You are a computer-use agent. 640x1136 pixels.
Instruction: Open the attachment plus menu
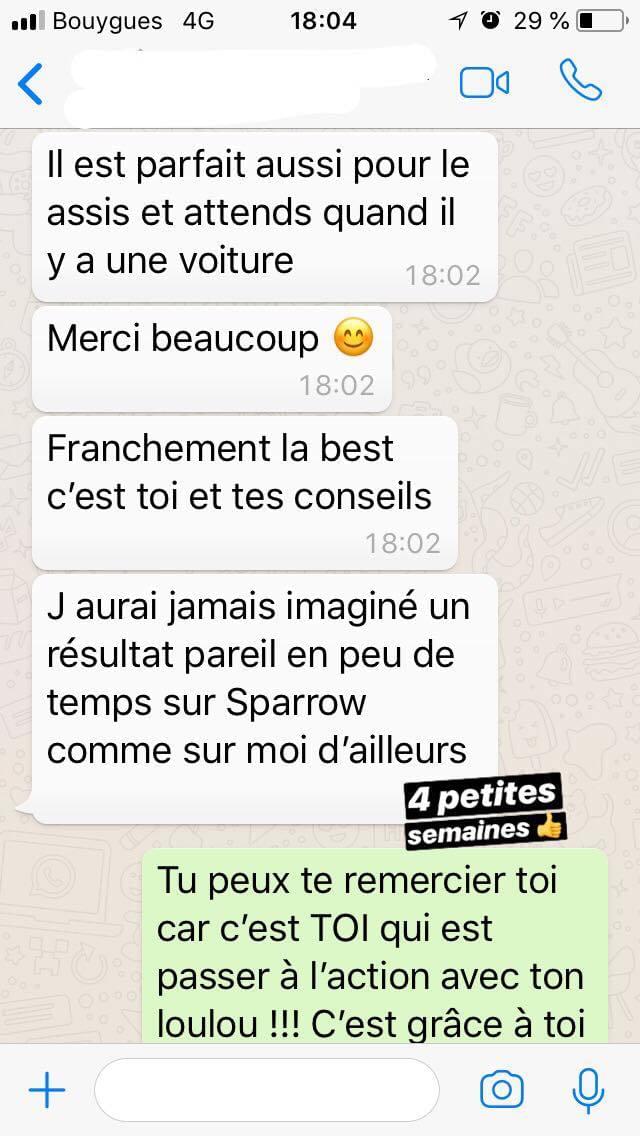(x=47, y=1090)
